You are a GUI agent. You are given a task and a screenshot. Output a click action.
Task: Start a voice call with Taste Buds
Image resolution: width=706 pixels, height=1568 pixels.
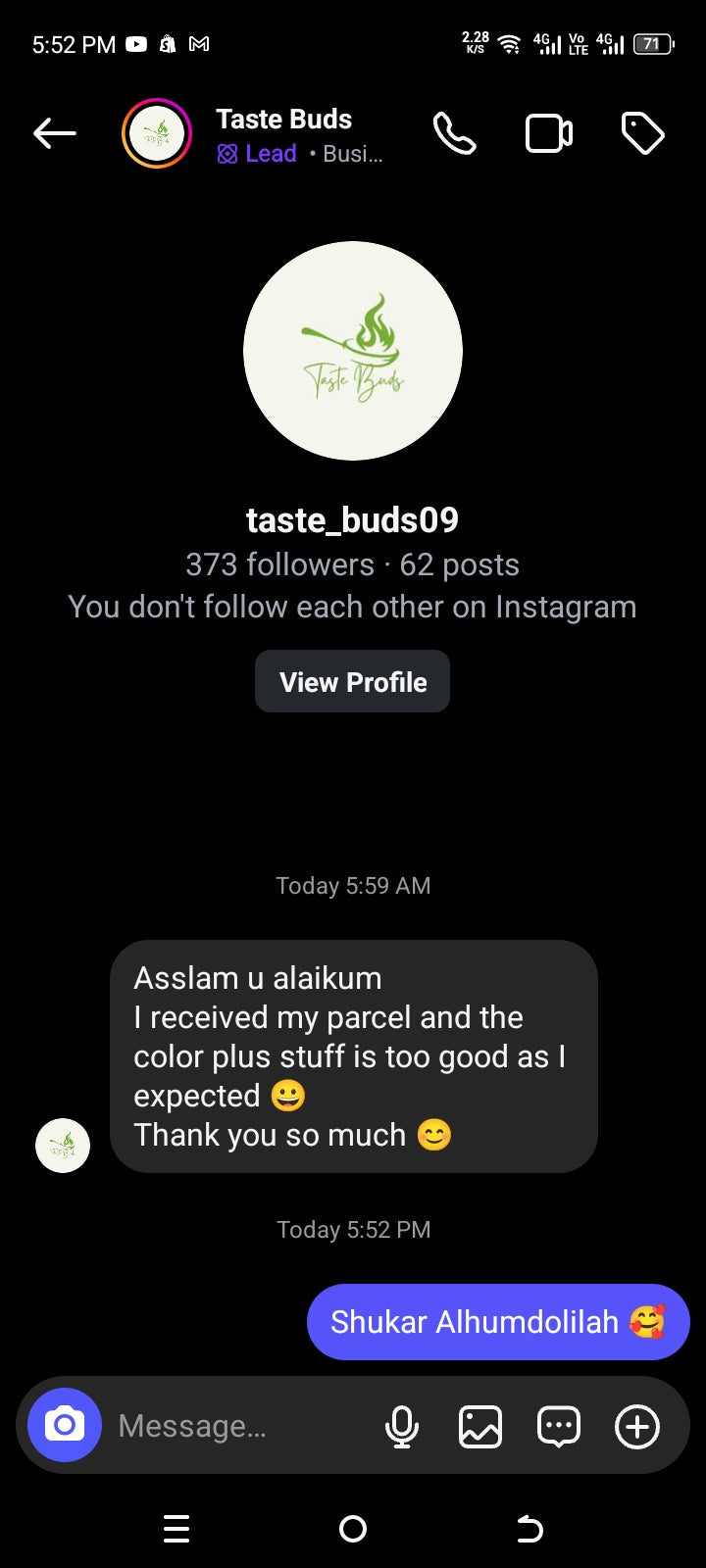tap(455, 134)
